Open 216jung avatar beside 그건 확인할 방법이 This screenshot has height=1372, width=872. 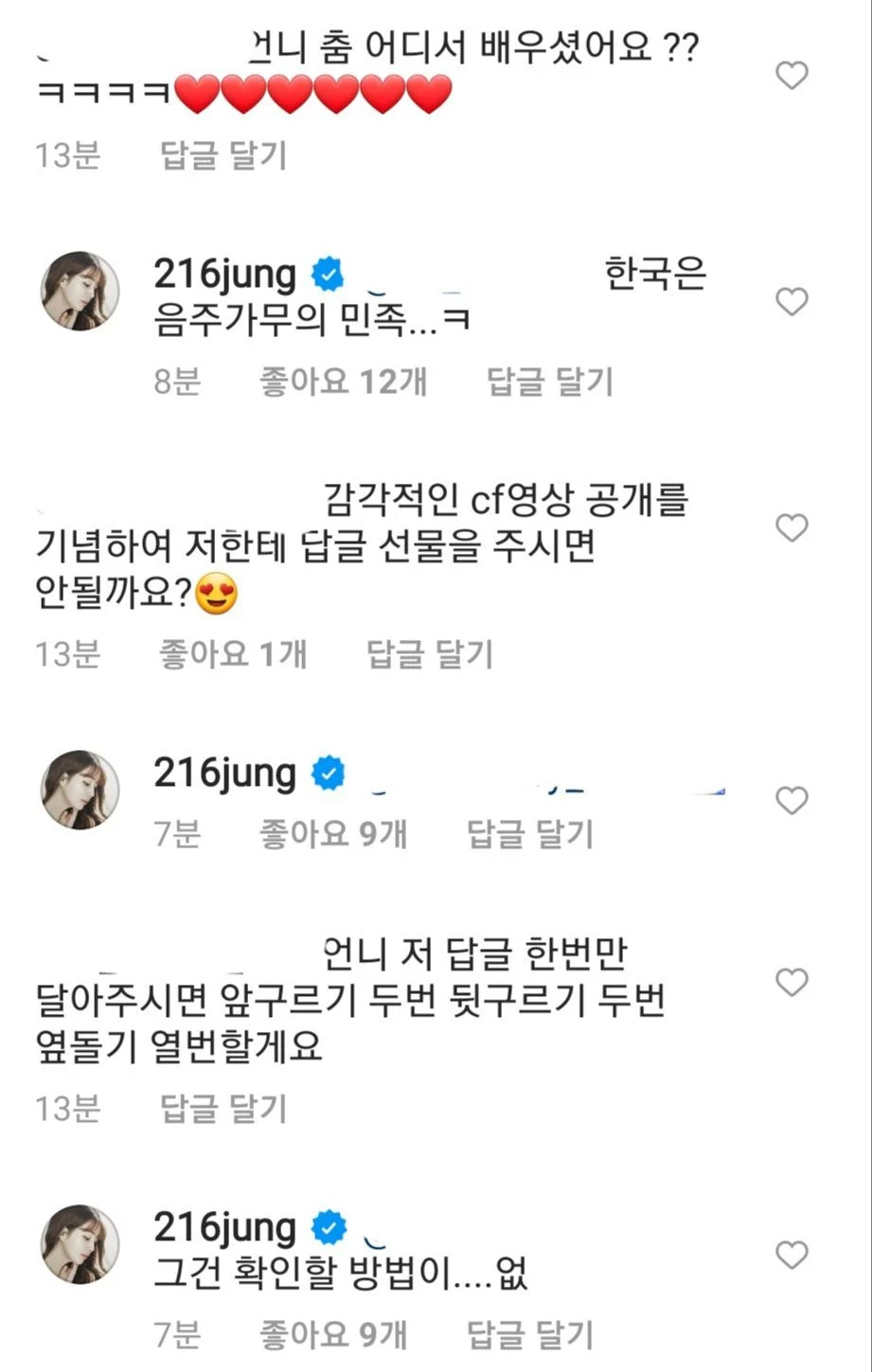[x=80, y=1244]
